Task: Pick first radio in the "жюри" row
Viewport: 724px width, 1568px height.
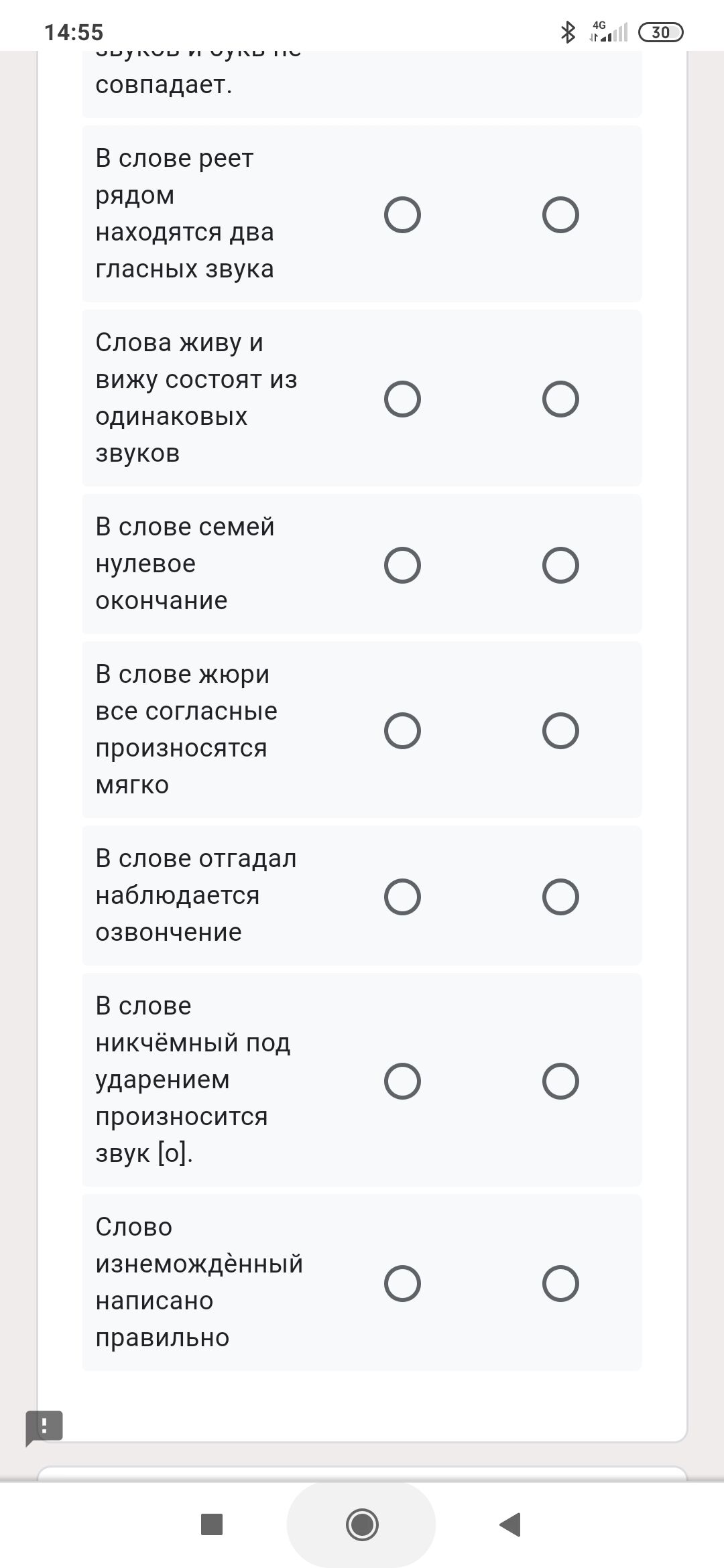Action: 402,730
